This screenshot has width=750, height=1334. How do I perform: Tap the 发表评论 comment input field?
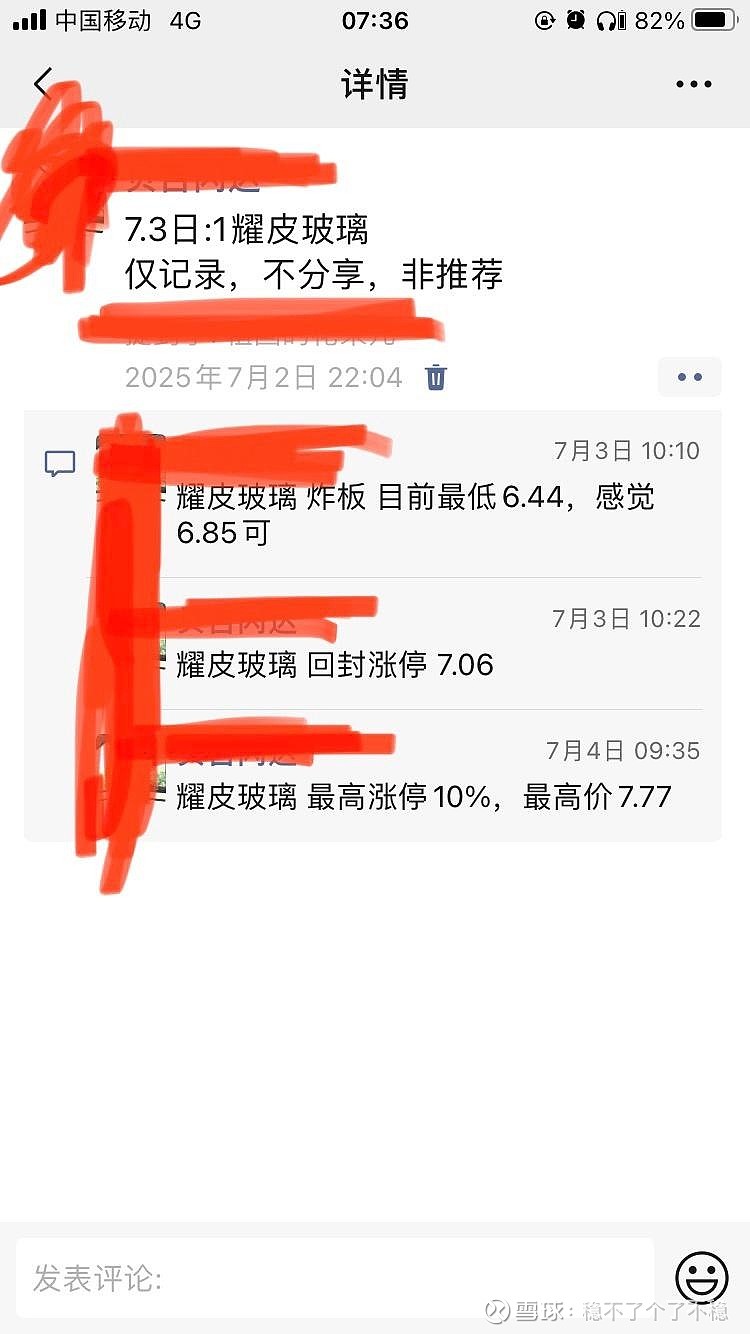(335, 1277)
